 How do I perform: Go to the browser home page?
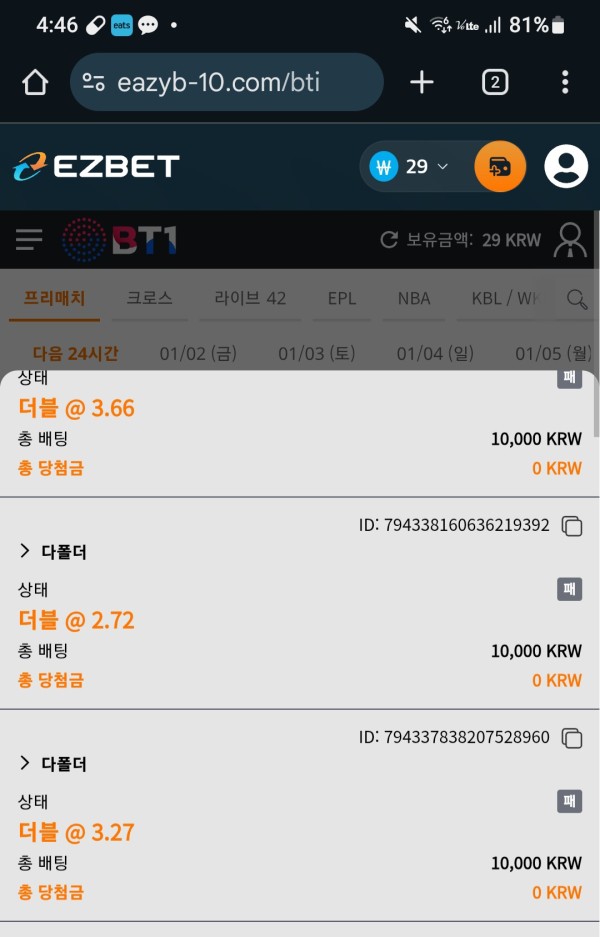(35, 82)
